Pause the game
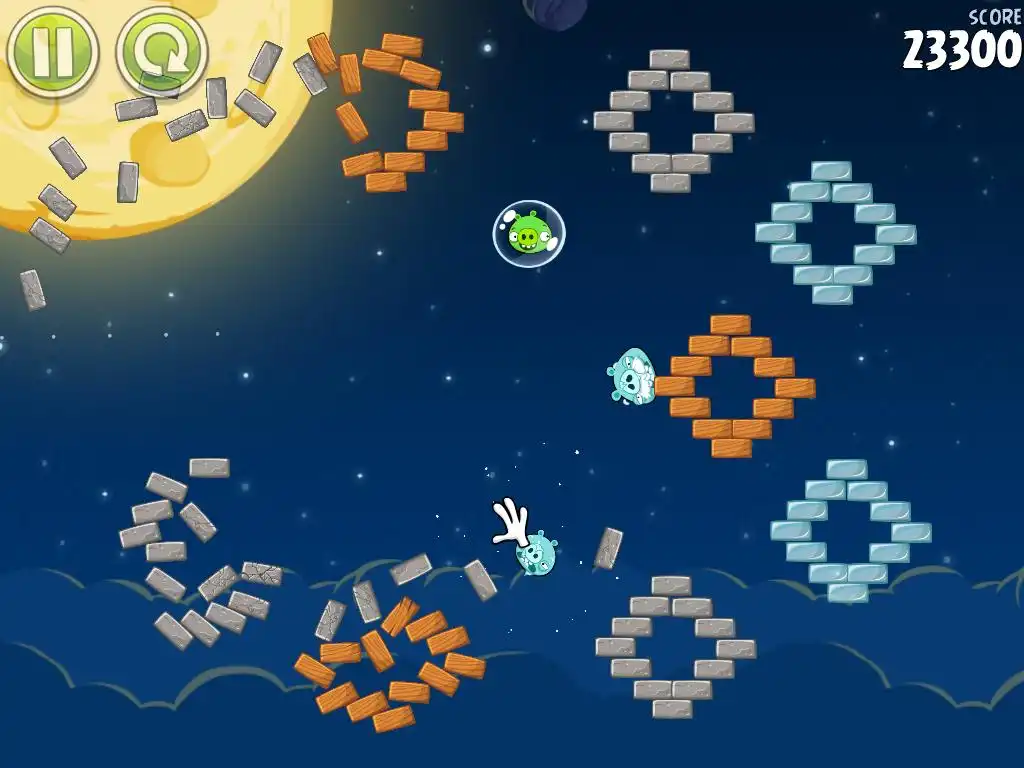 coord(52,50)
